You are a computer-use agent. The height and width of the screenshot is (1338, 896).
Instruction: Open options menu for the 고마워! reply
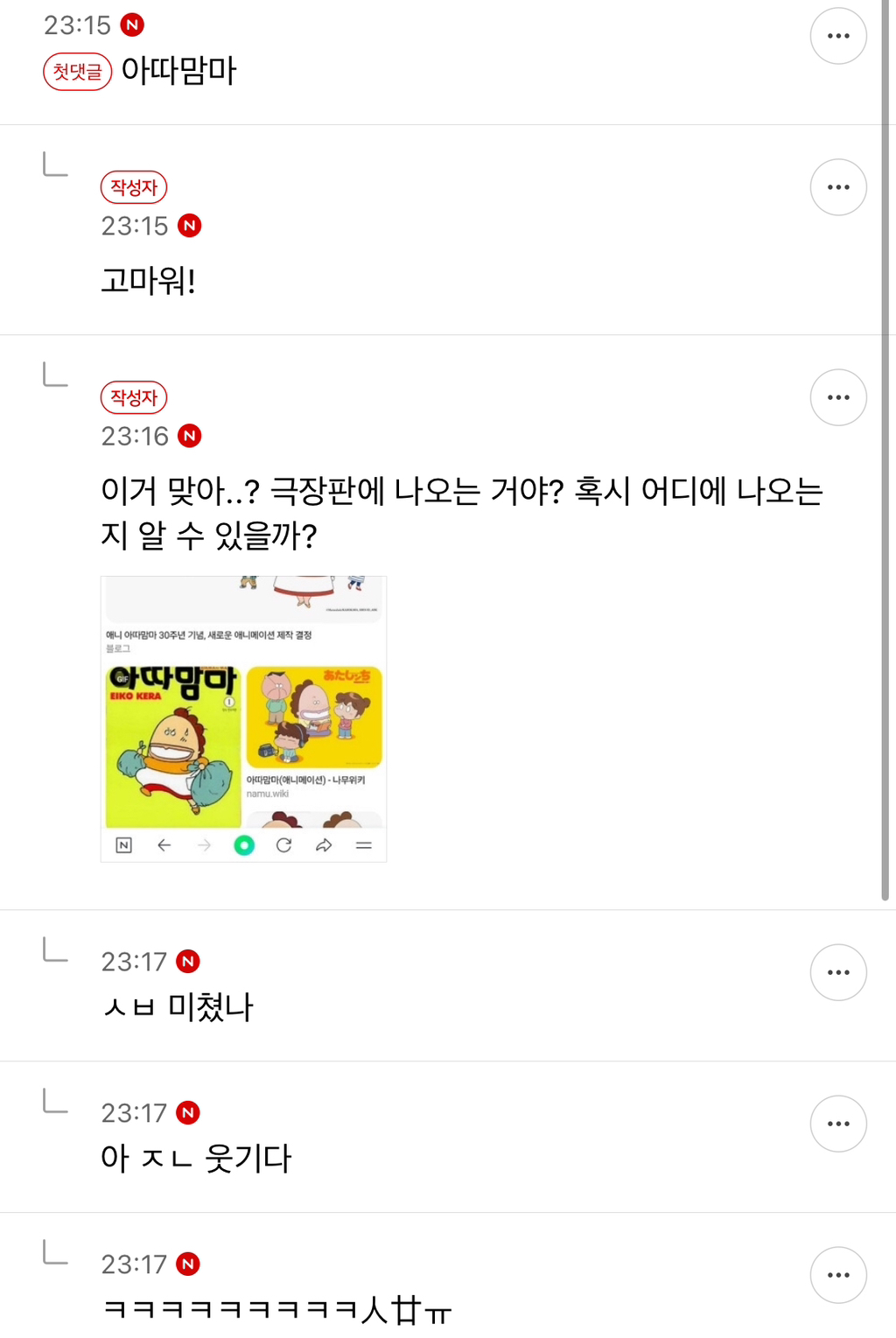point(837,186)
